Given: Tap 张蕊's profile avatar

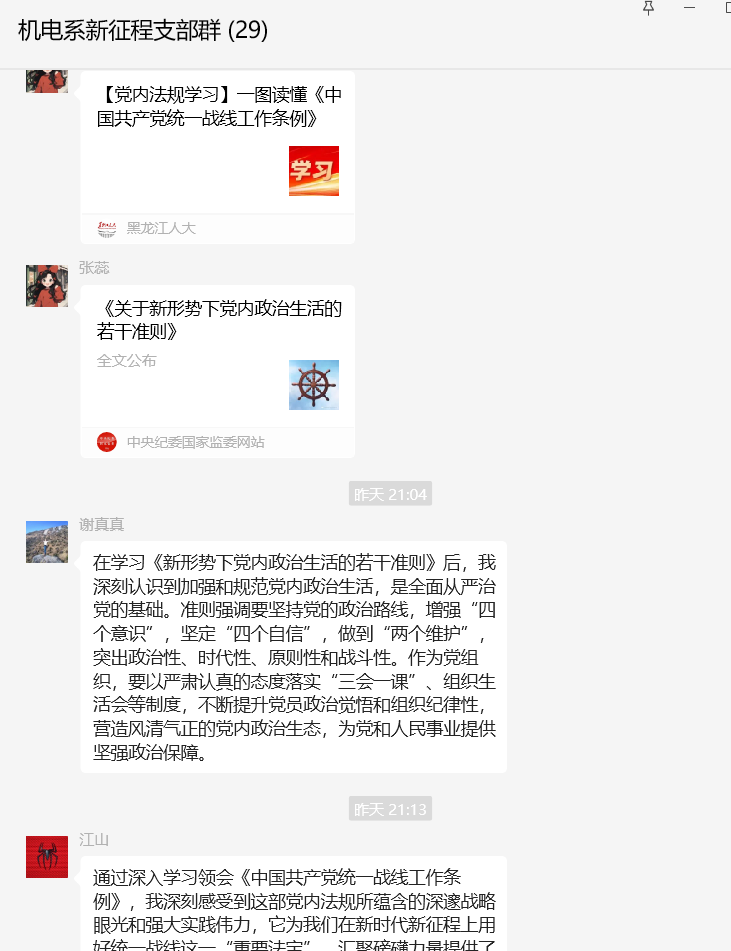Looking at the screenshot, I should tap(47, 286).
